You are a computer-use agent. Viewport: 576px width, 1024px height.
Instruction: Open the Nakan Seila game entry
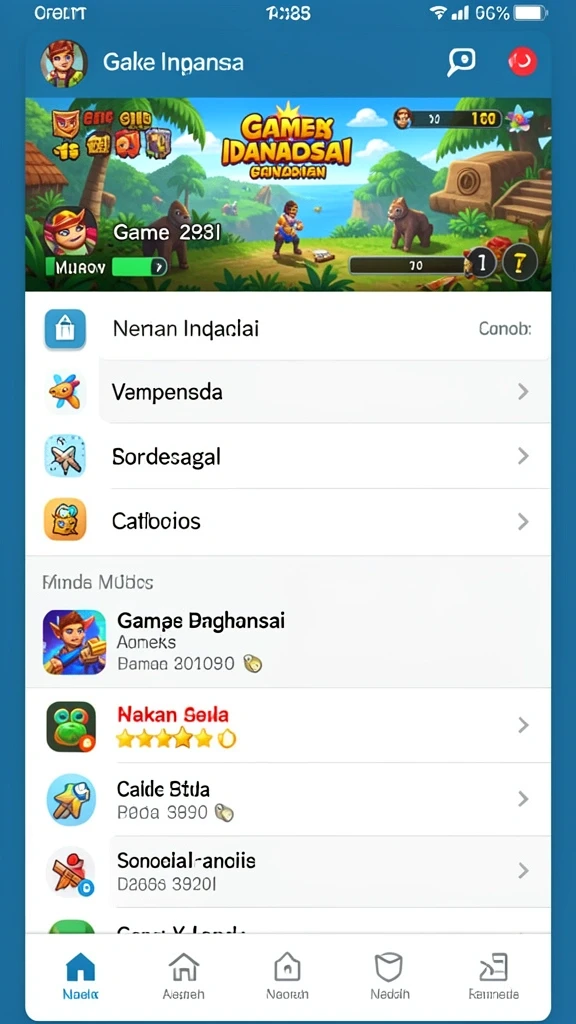pyautogui.click(x=288, y=726)
